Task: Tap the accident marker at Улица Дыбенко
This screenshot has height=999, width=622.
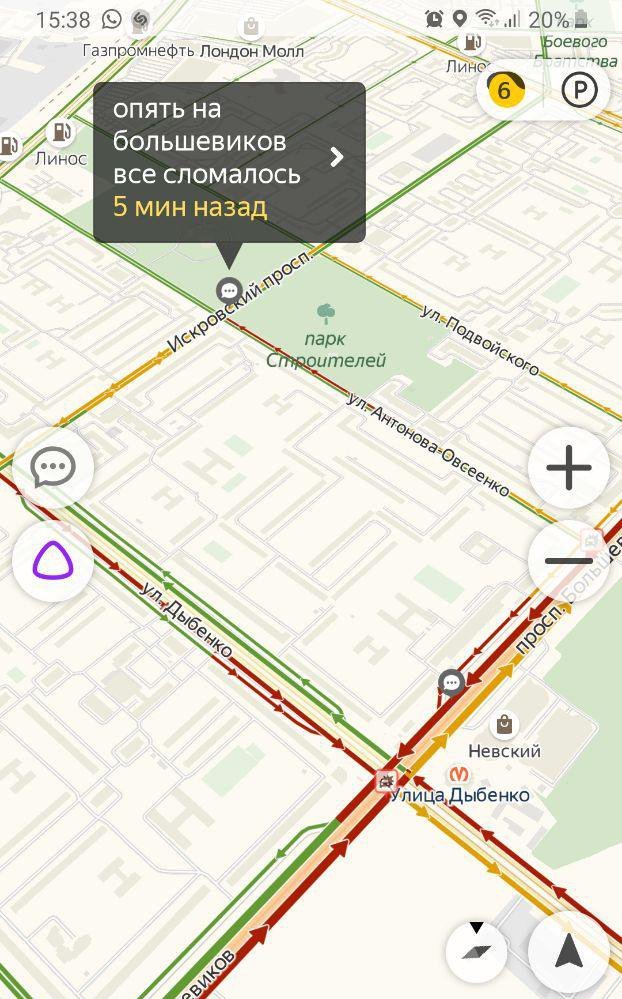Action: [x=386, y=780]
